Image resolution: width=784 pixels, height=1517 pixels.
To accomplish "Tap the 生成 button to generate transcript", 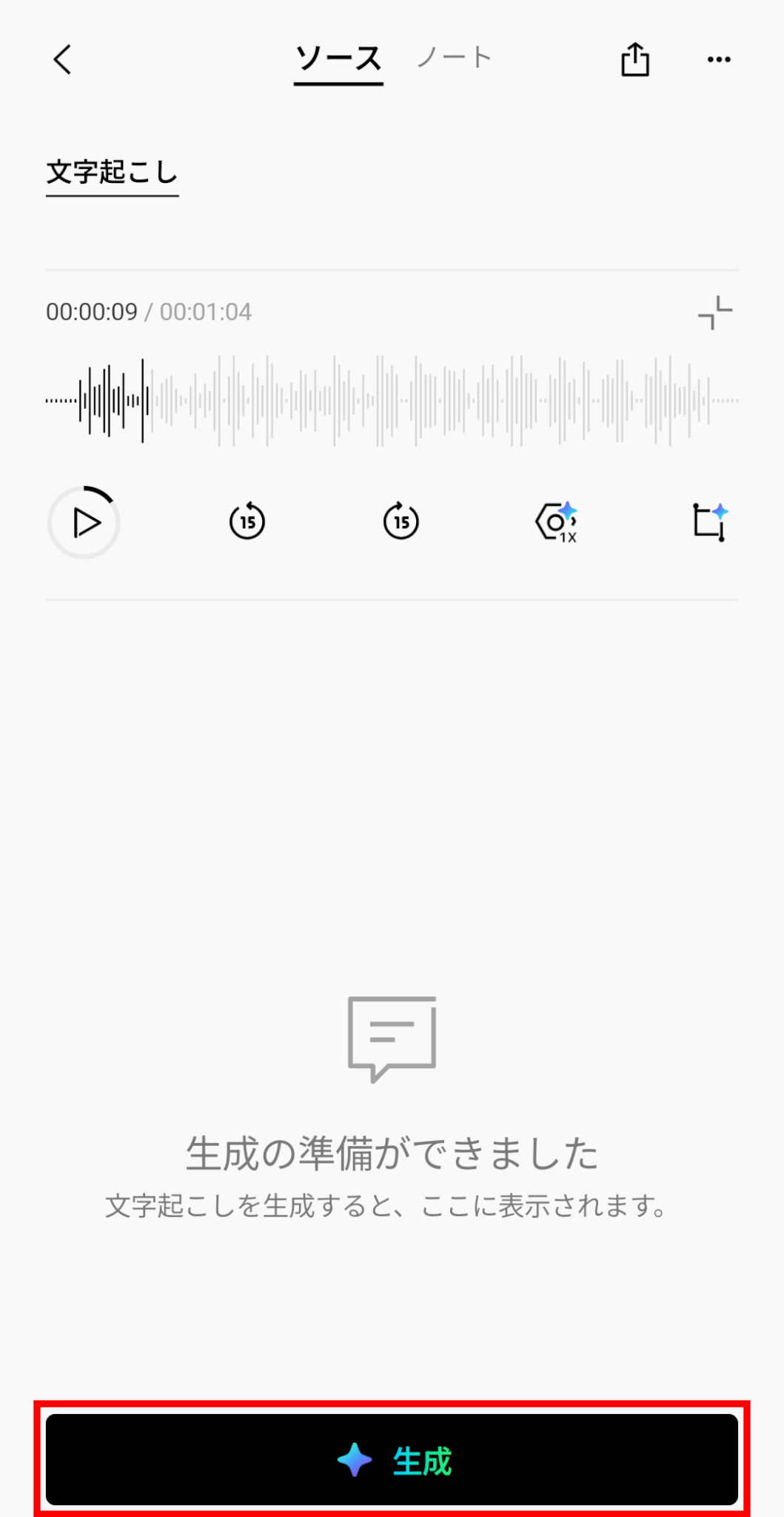I will pyautogui.click(x=392, y=1460).
